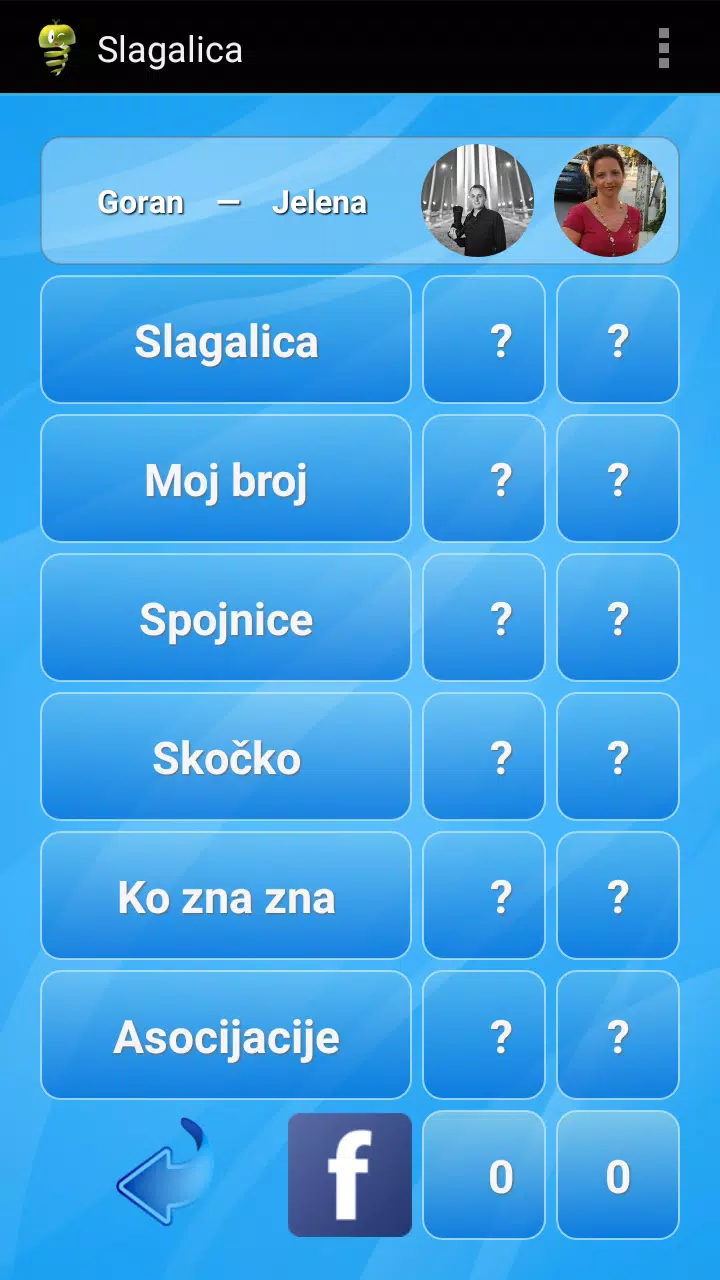The height and width of the screenshot is (1280, 720).
Task: Start the Ko zna zna quiz
Action: pyautogui.click(x=225, y=896)
